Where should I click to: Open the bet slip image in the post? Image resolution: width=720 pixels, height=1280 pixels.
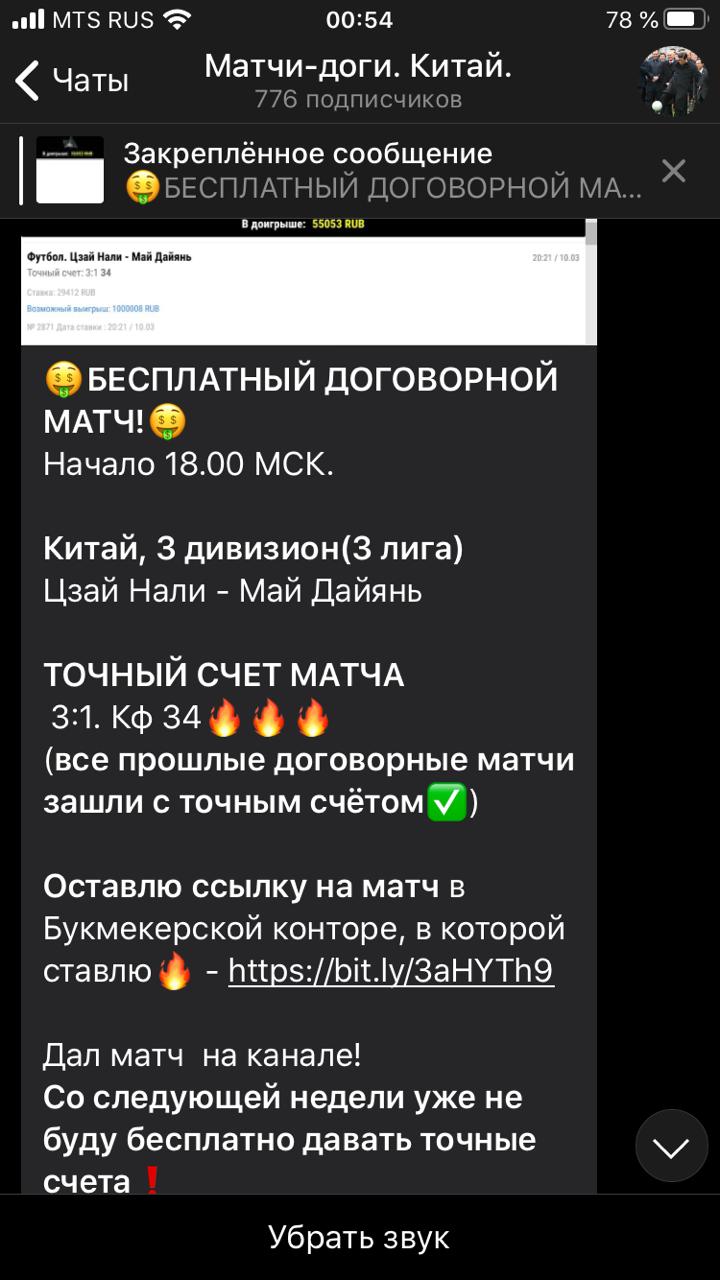(308, 280)
